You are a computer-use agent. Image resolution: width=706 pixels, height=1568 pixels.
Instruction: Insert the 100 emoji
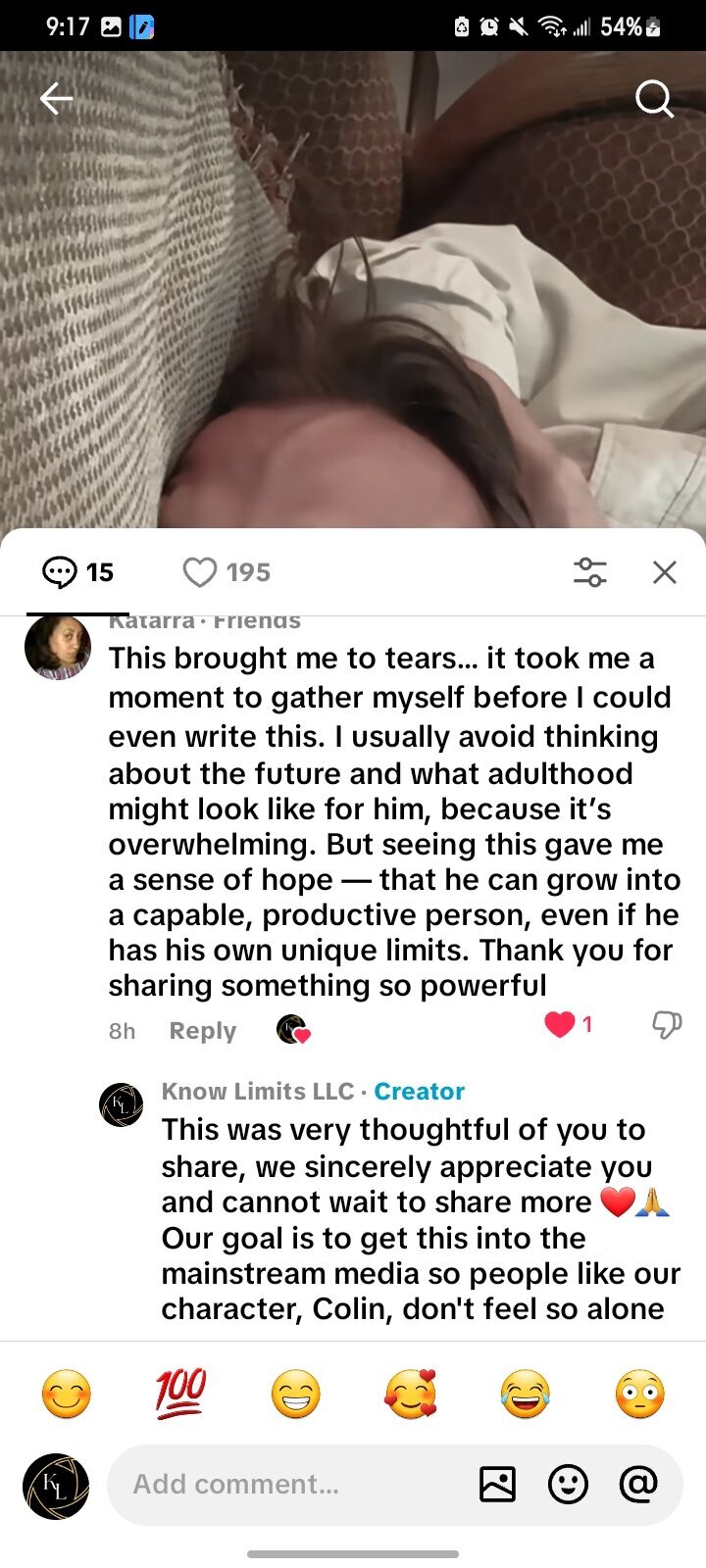180,1394
